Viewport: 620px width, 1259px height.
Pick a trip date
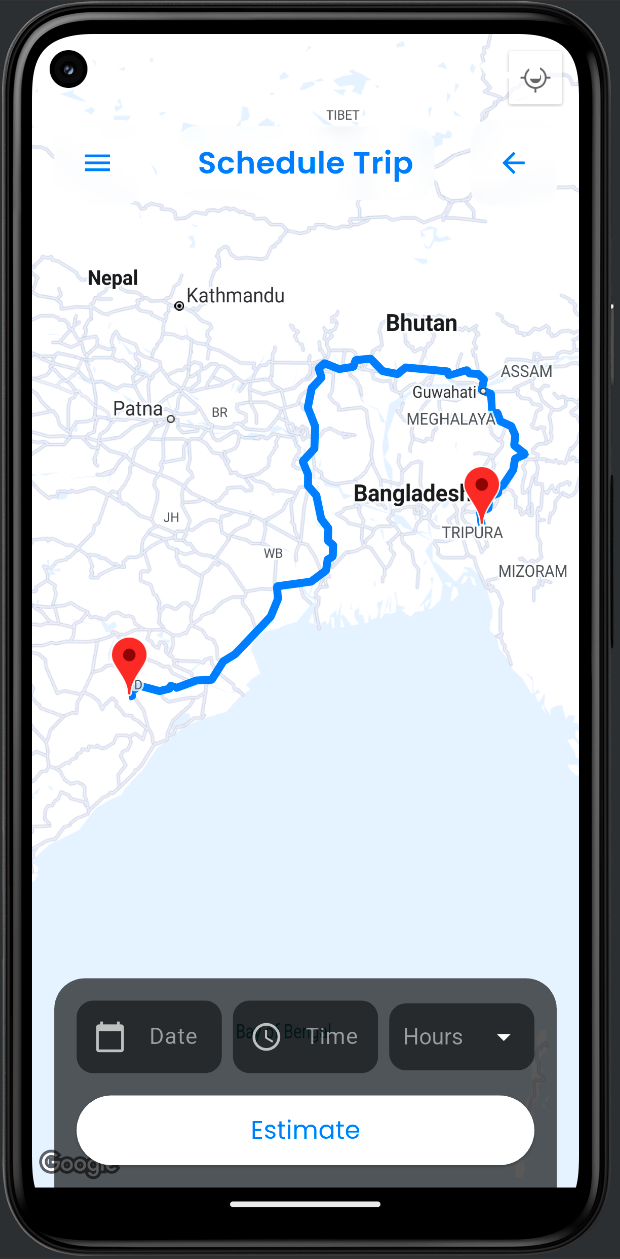click(x=149, y=1037)
